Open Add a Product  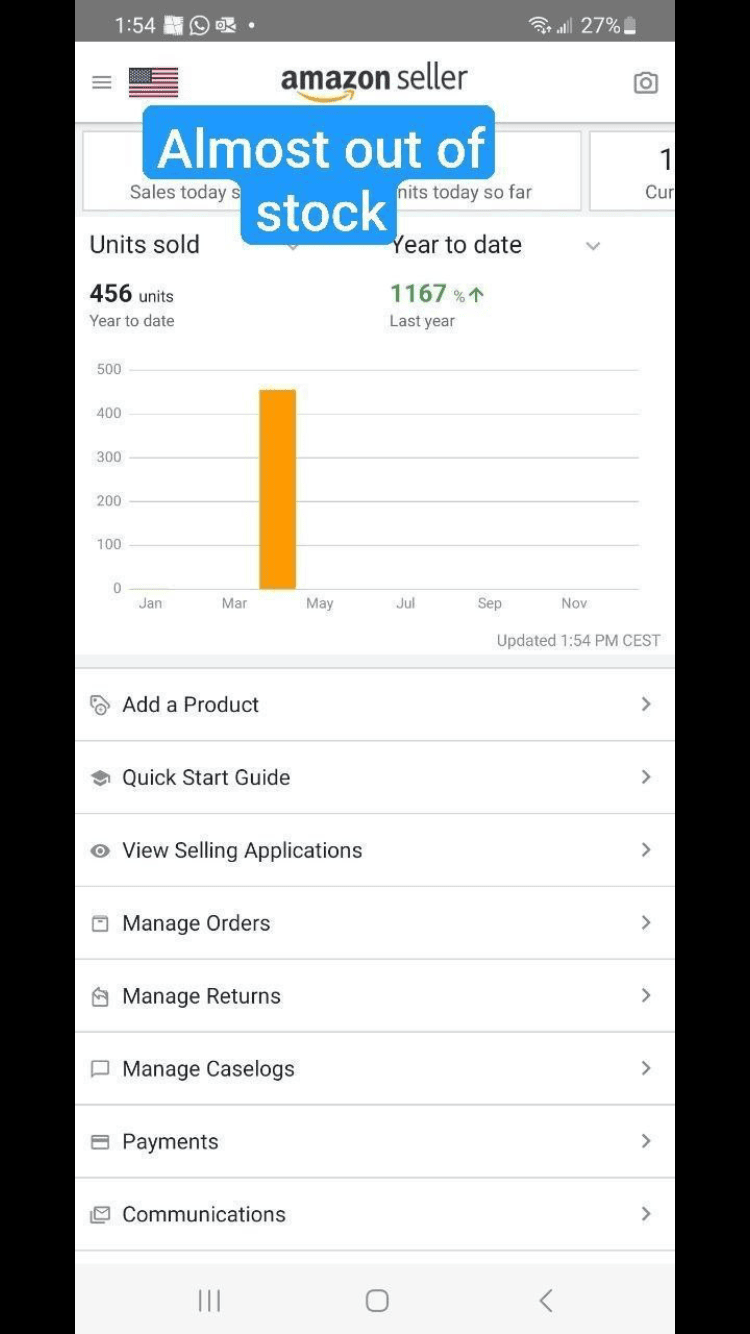[x=375, y=705]
